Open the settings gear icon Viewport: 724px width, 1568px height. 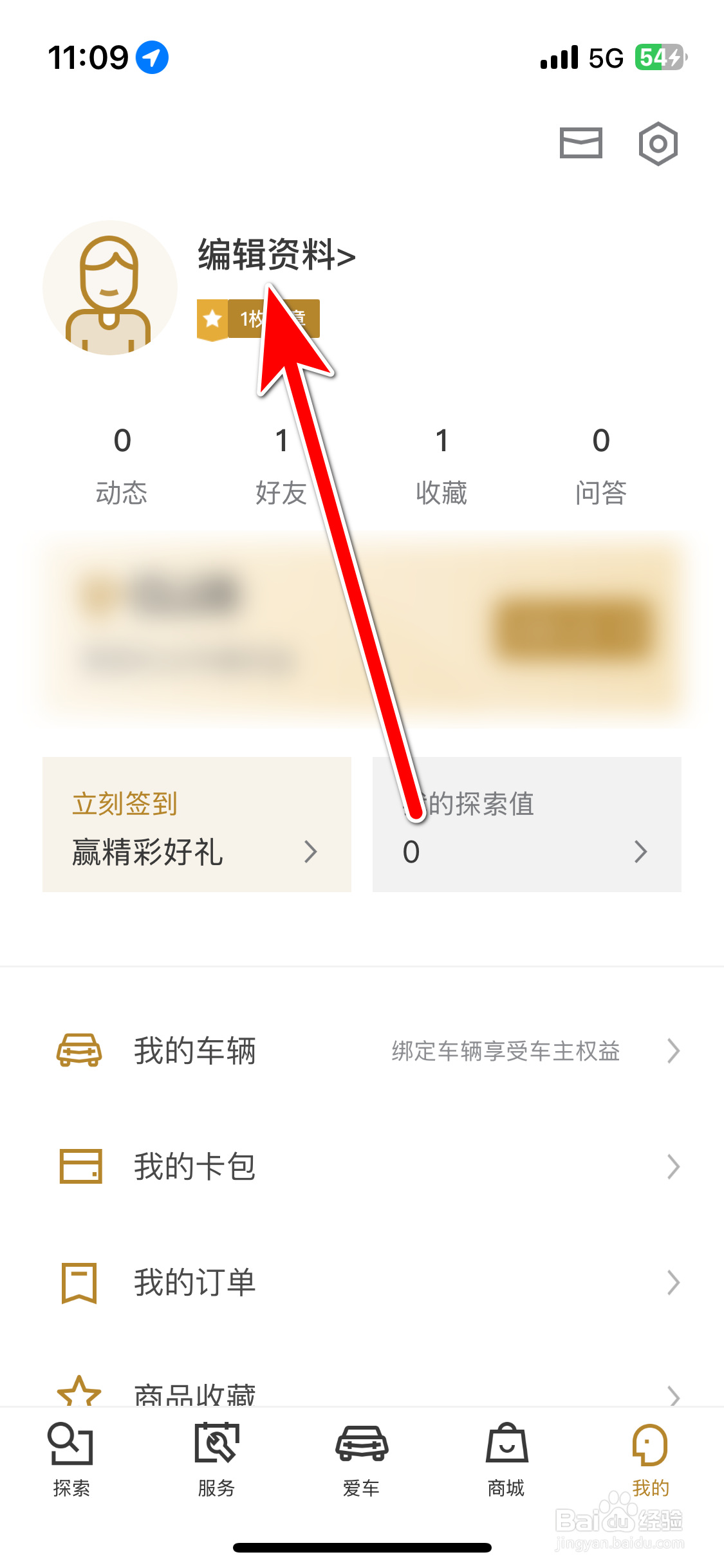(x=658, y=144)
